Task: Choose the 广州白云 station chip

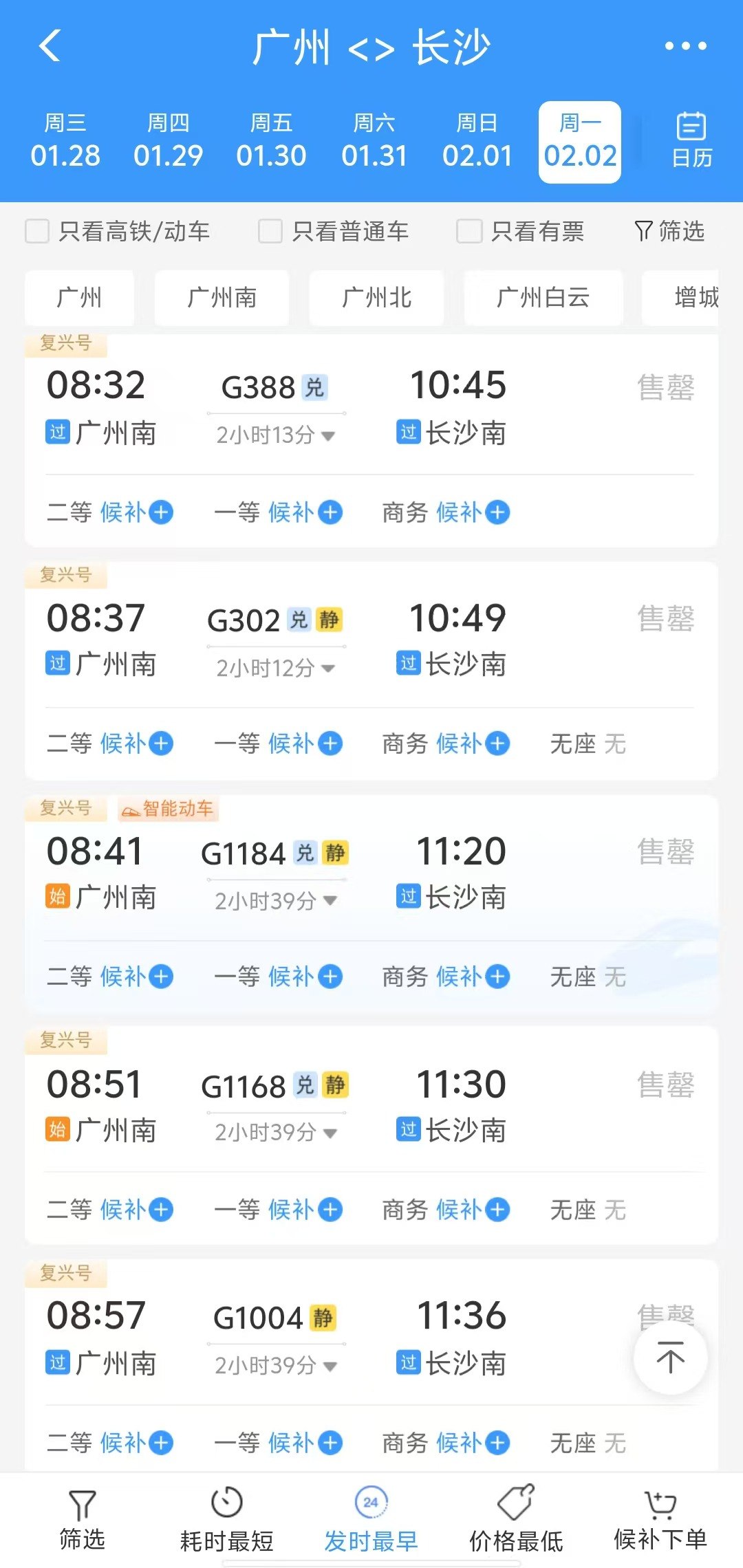Action: click(543, 298)
